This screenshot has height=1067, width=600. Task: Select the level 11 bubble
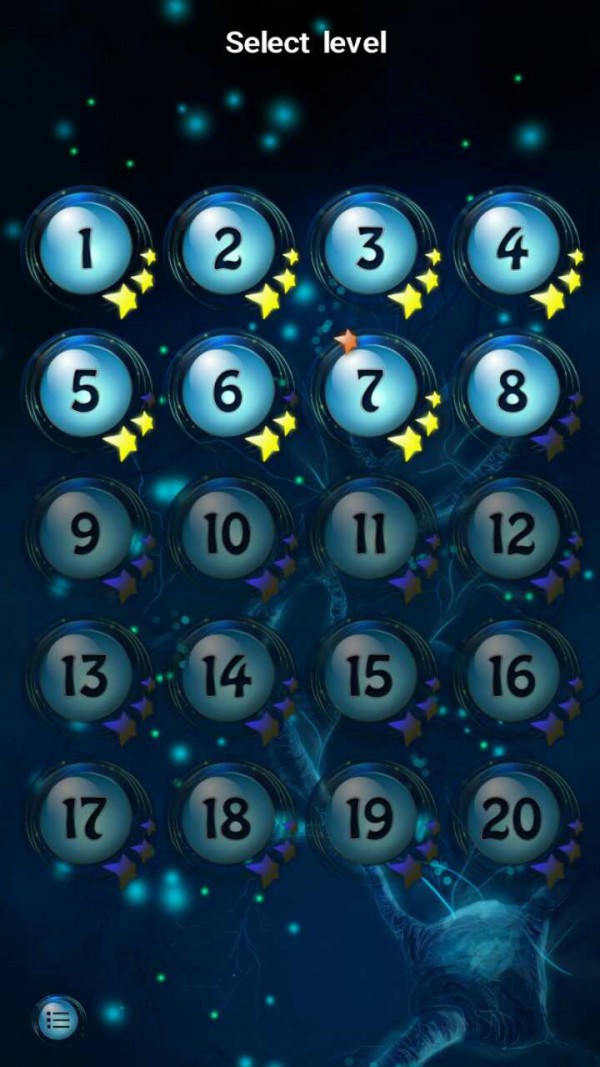(x=371, y=533)
